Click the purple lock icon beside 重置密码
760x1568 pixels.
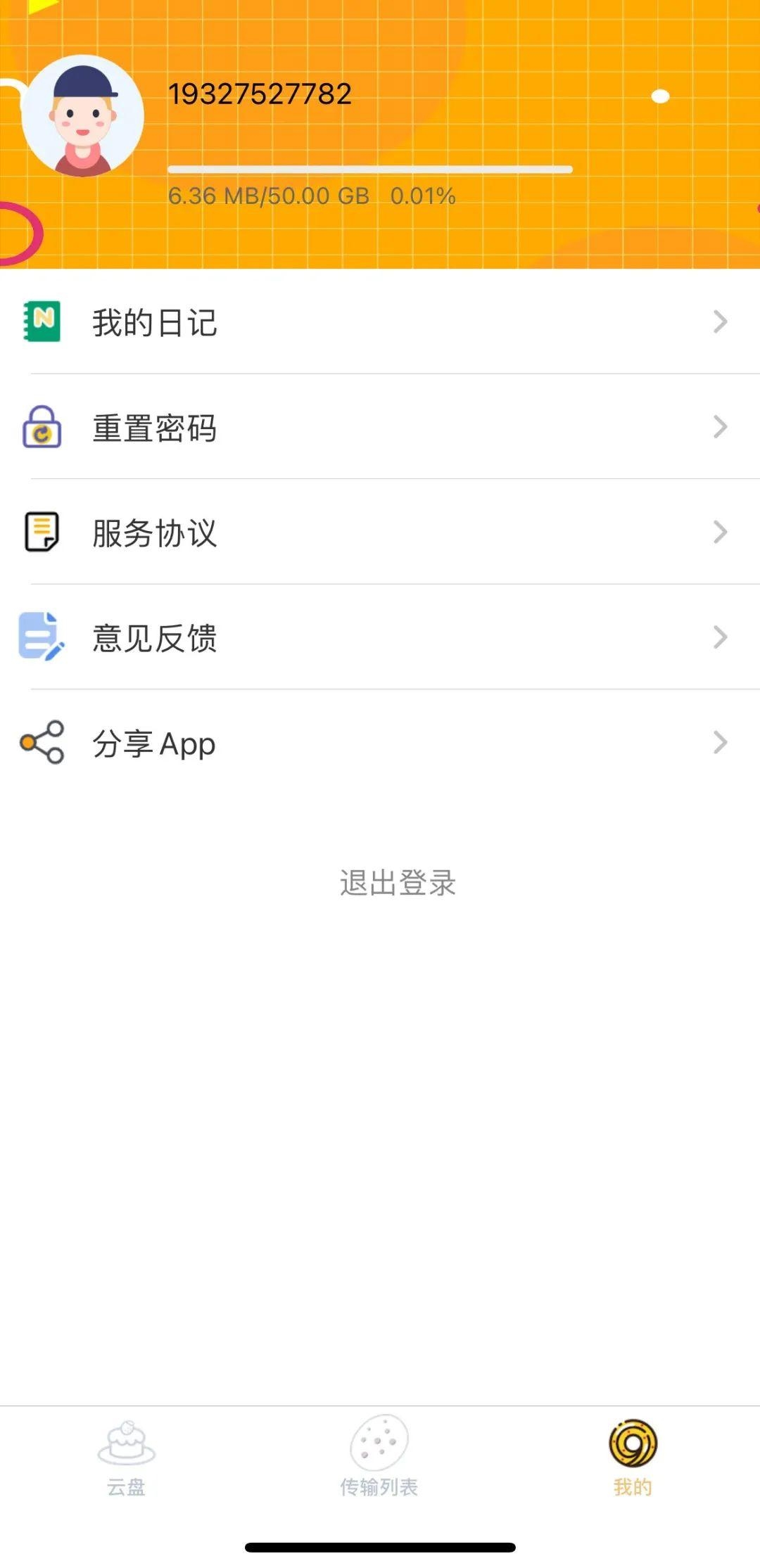[40, 428]
